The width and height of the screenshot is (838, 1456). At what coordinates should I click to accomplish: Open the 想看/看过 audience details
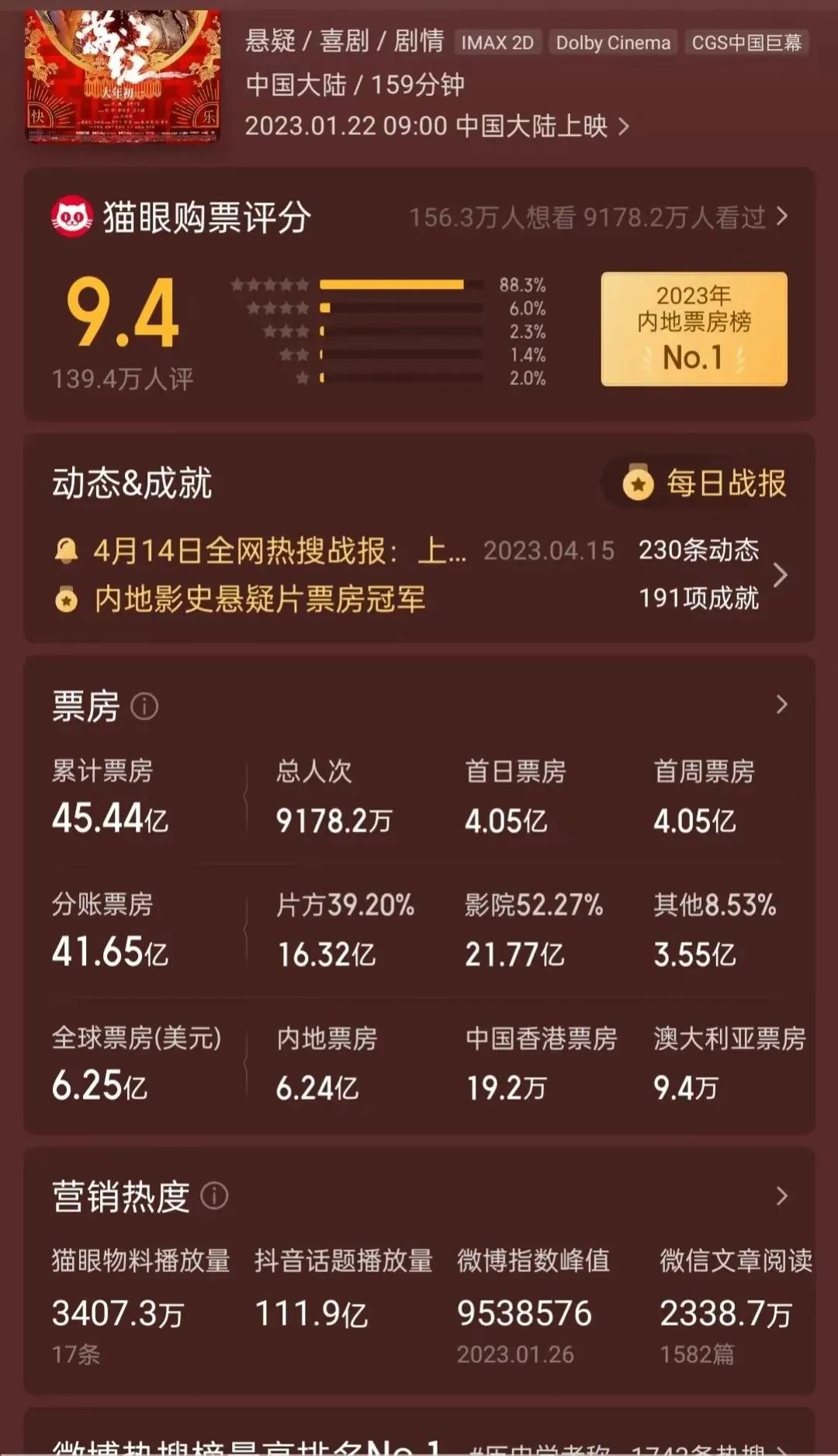click(x=597, y=217)
